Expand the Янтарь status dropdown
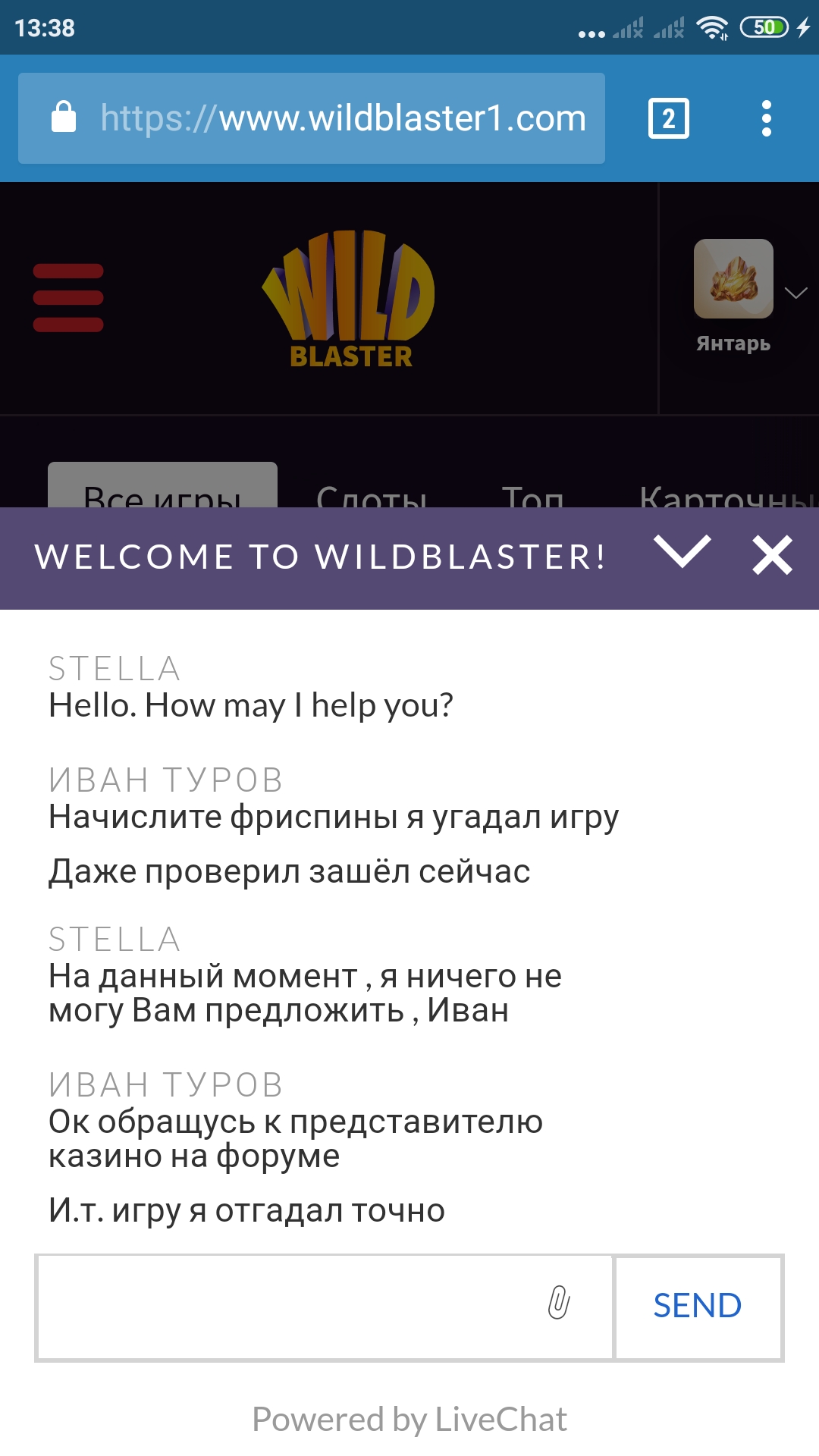 (x=795, y=293)
